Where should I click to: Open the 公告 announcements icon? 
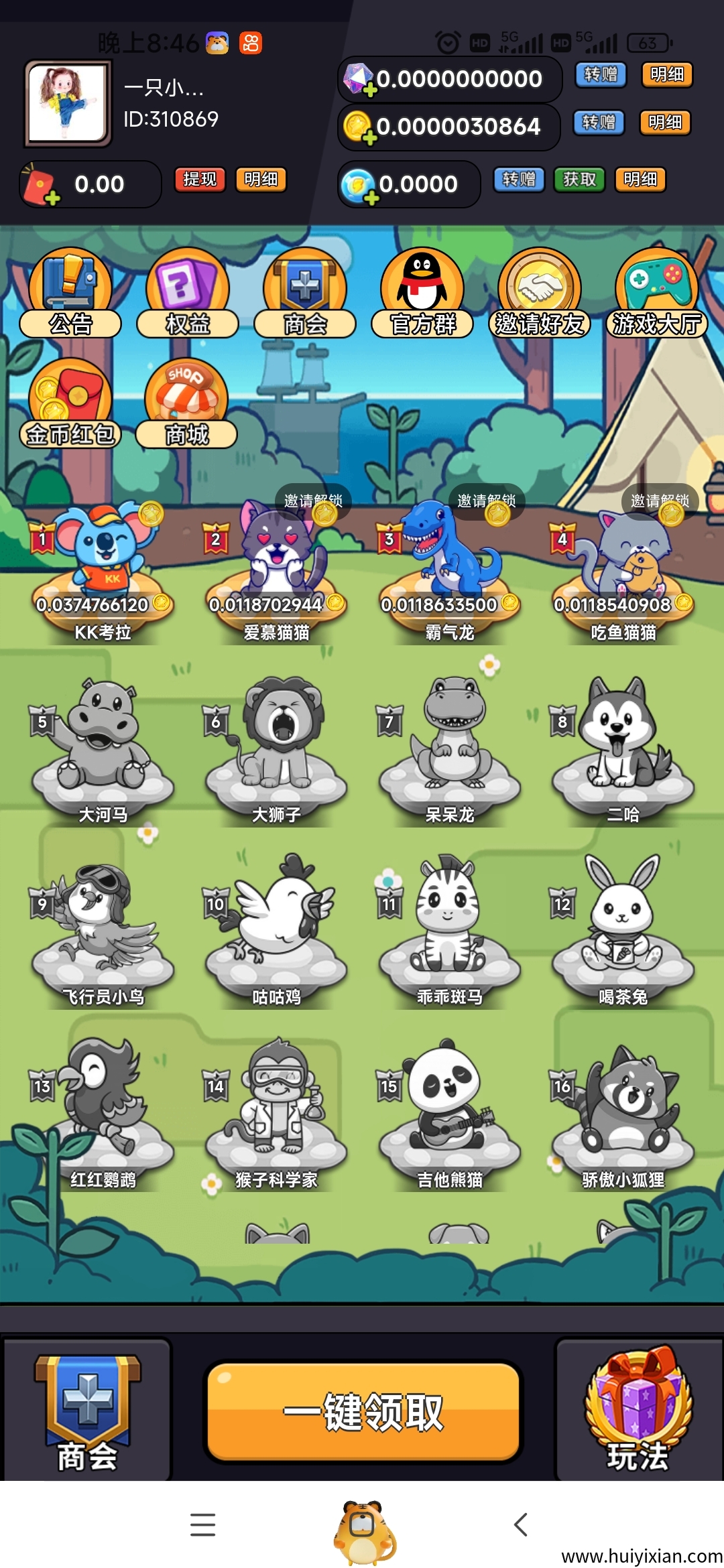[x=70, y=293]
